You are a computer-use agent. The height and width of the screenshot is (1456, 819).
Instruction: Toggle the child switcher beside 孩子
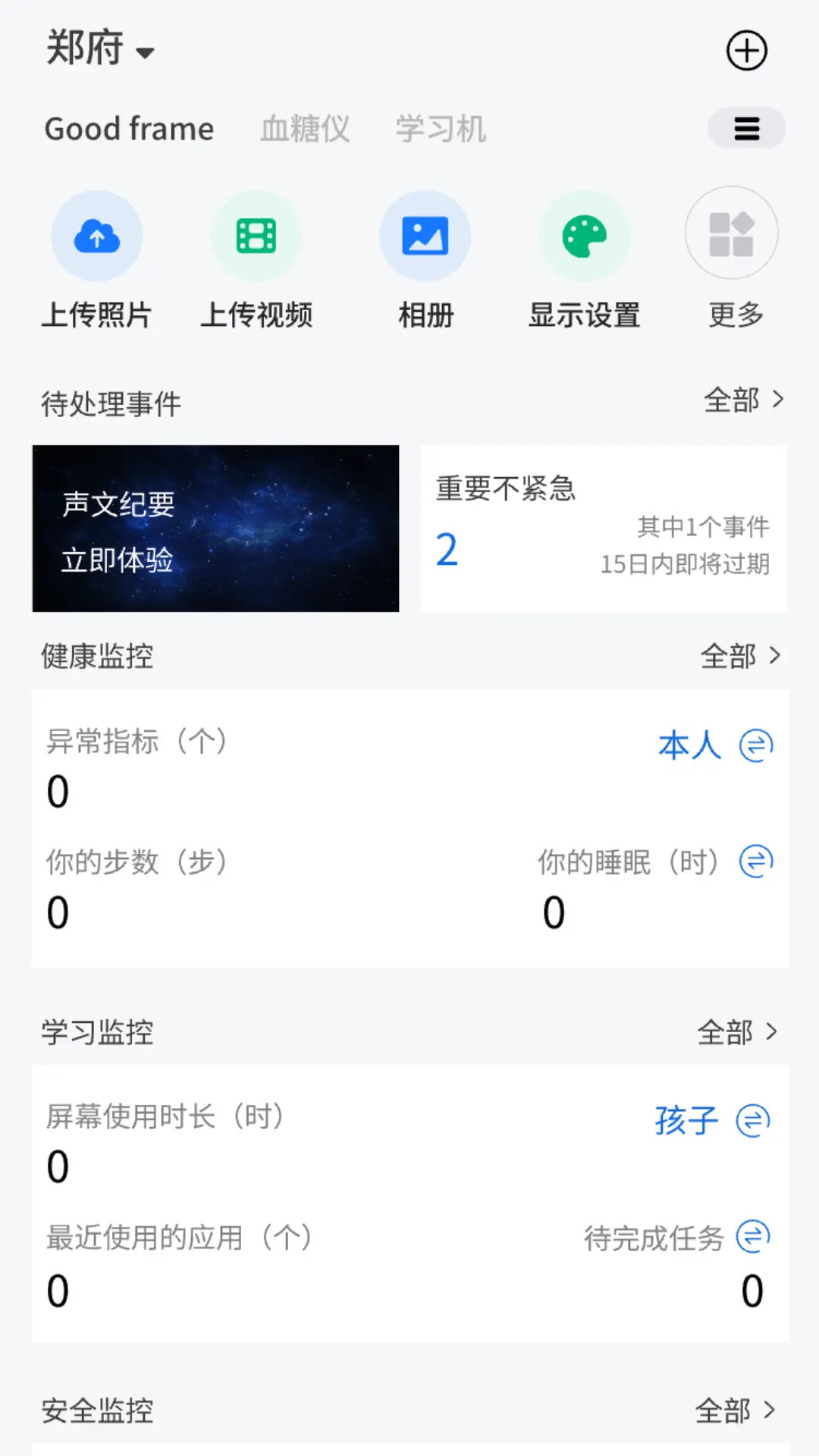751,1120
